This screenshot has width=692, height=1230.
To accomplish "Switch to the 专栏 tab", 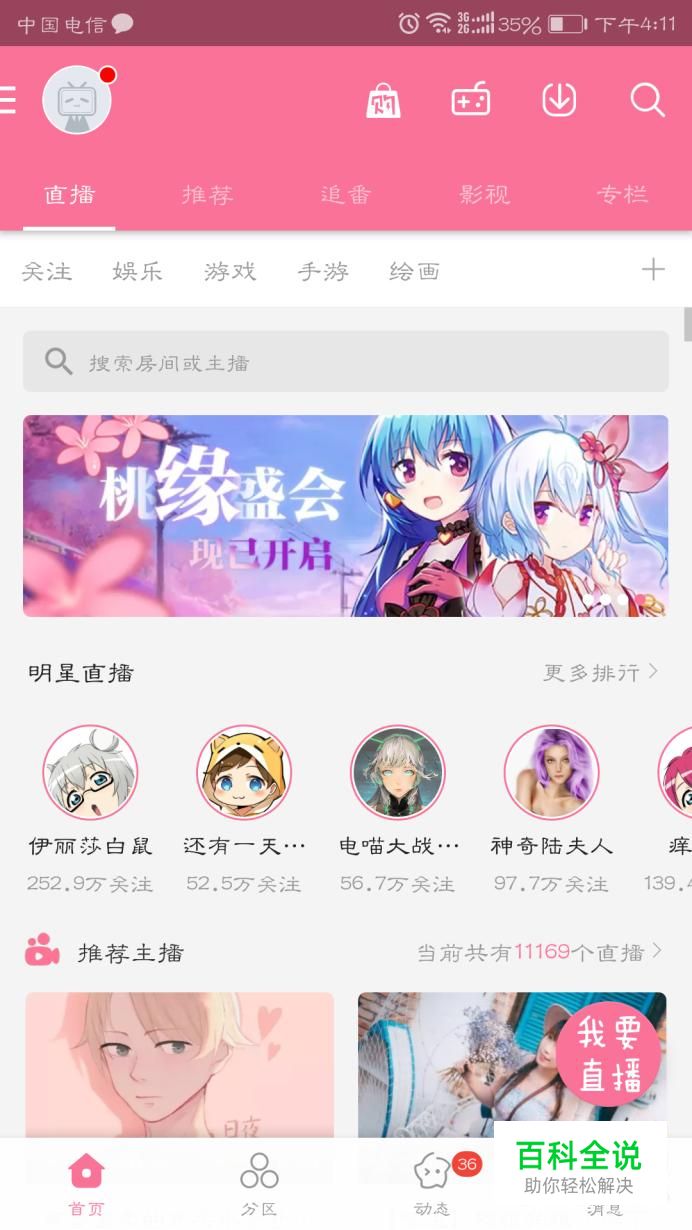I will click(x=622, y=195).
